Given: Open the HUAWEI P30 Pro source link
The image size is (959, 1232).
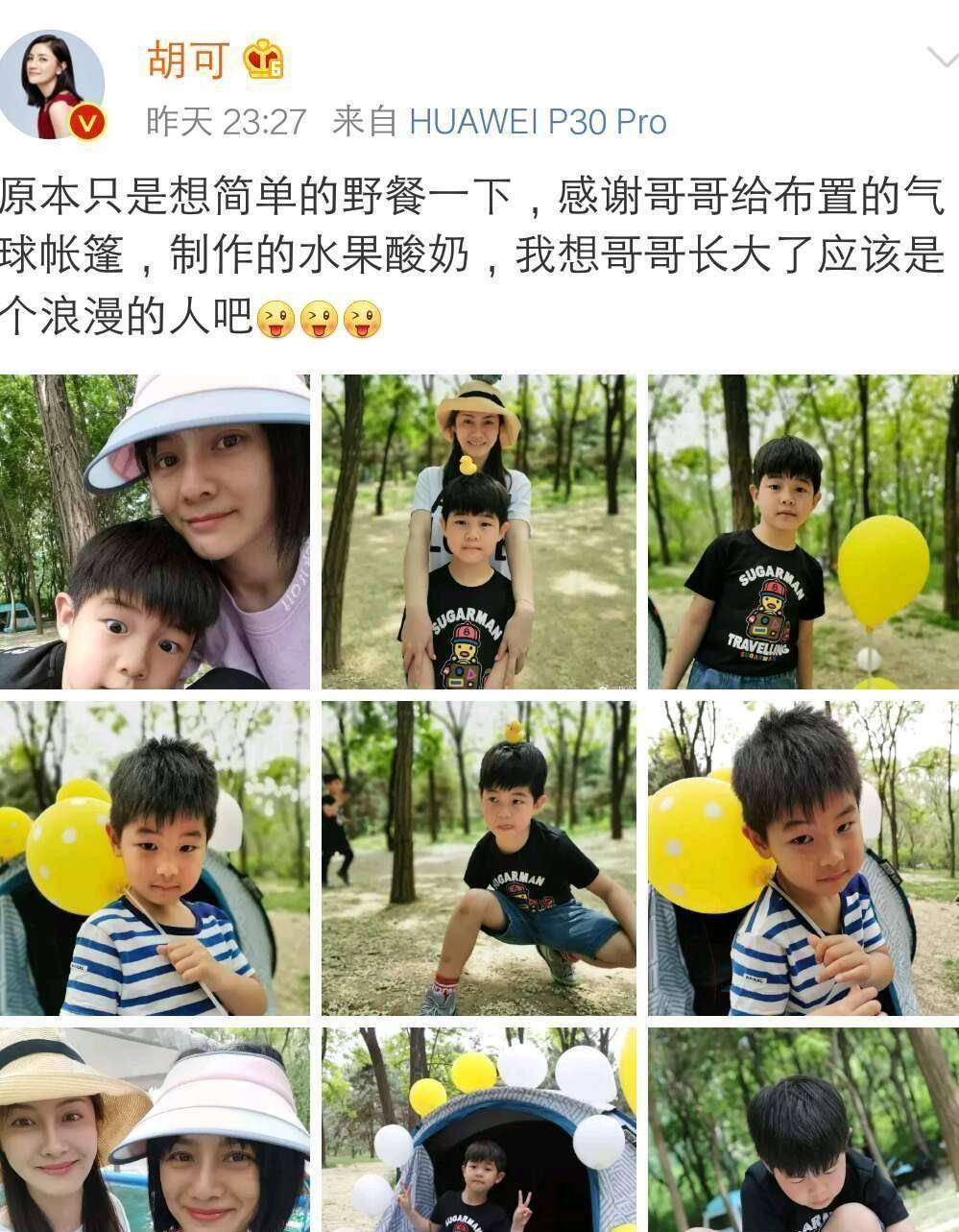Looking at the screenshot, I should tap(537, 122).
